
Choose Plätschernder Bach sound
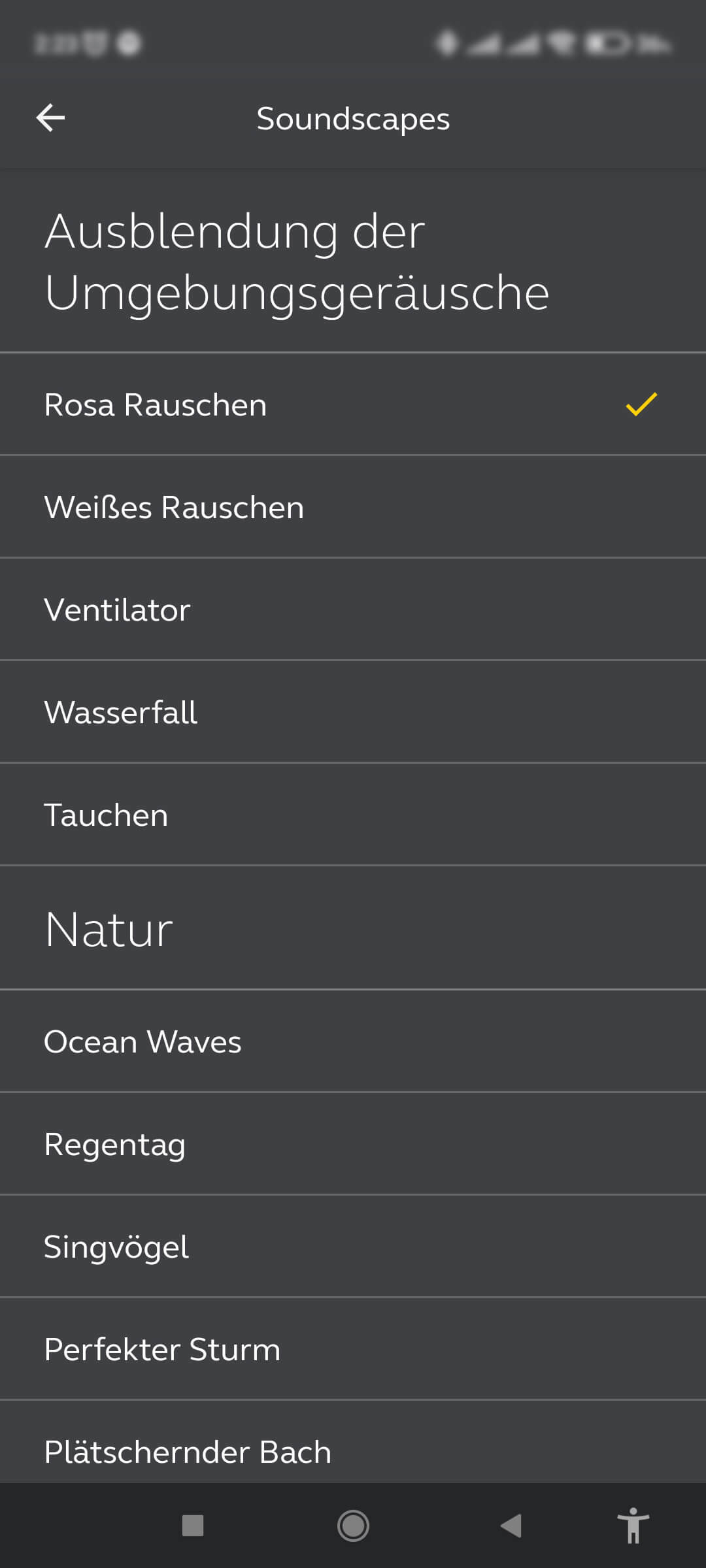pyautogui.click(x=353, y=1447)
